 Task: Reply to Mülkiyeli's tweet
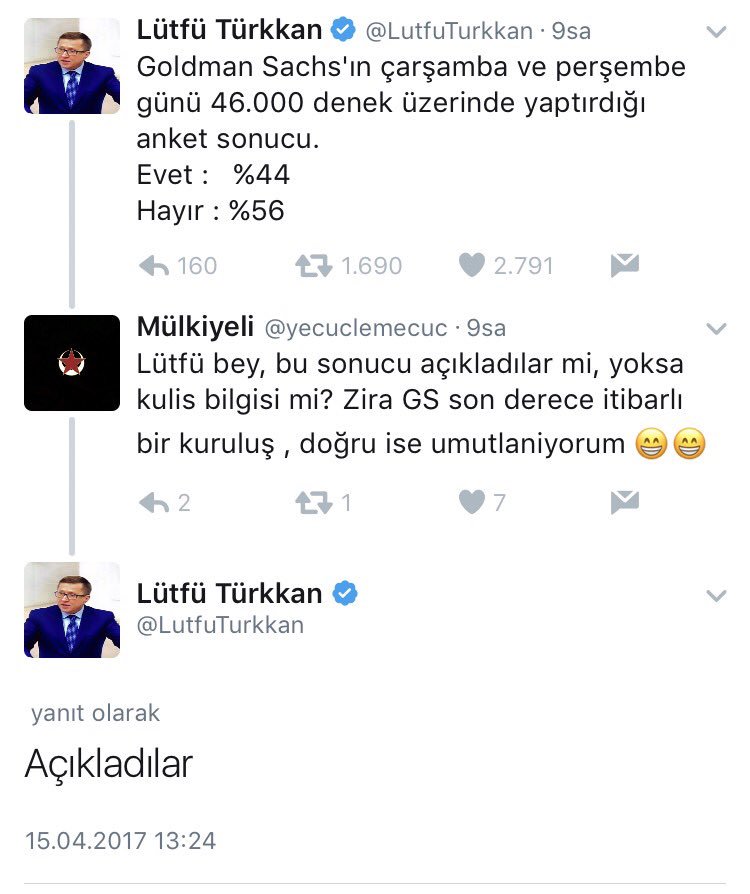[154, 502]
